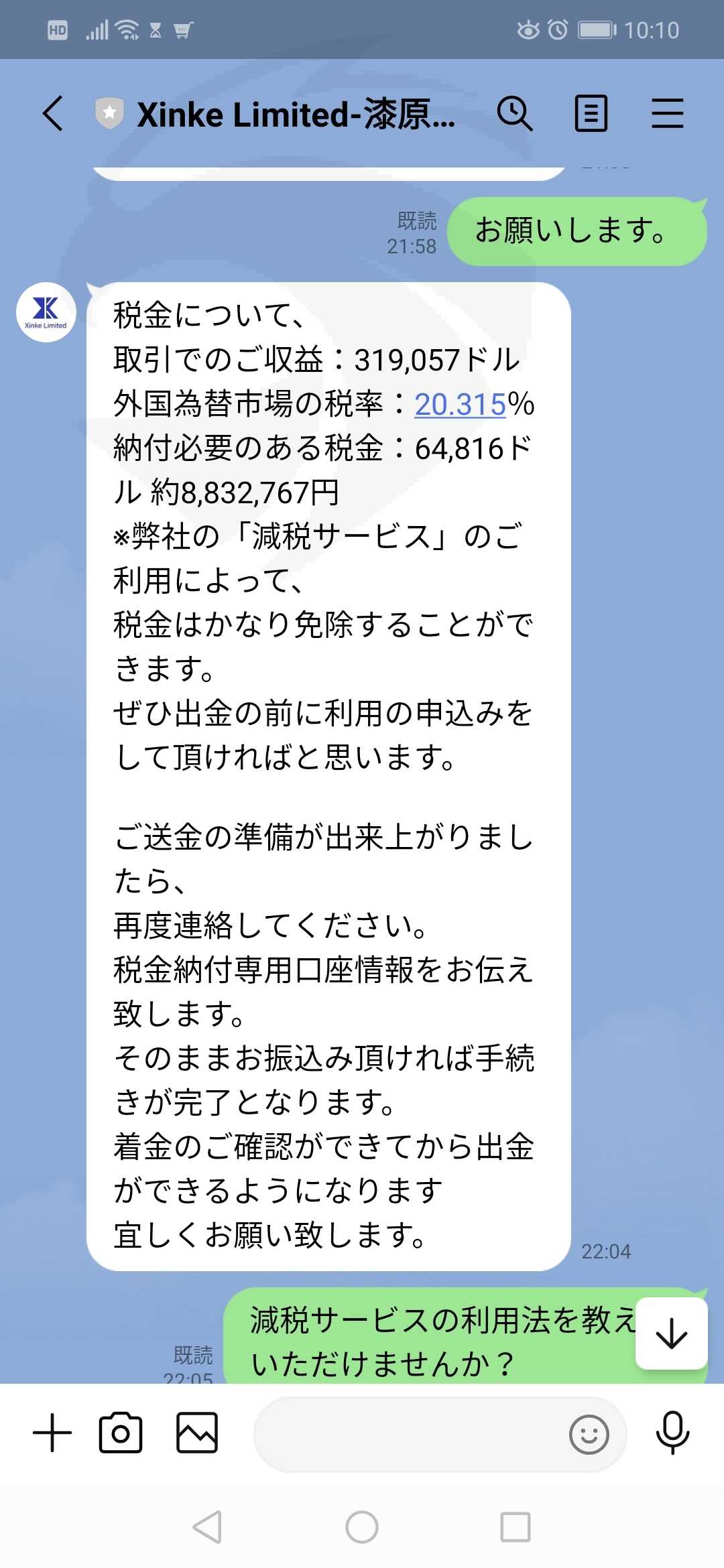
Task: Open the notes icon in the header
Action: [591, 113]
